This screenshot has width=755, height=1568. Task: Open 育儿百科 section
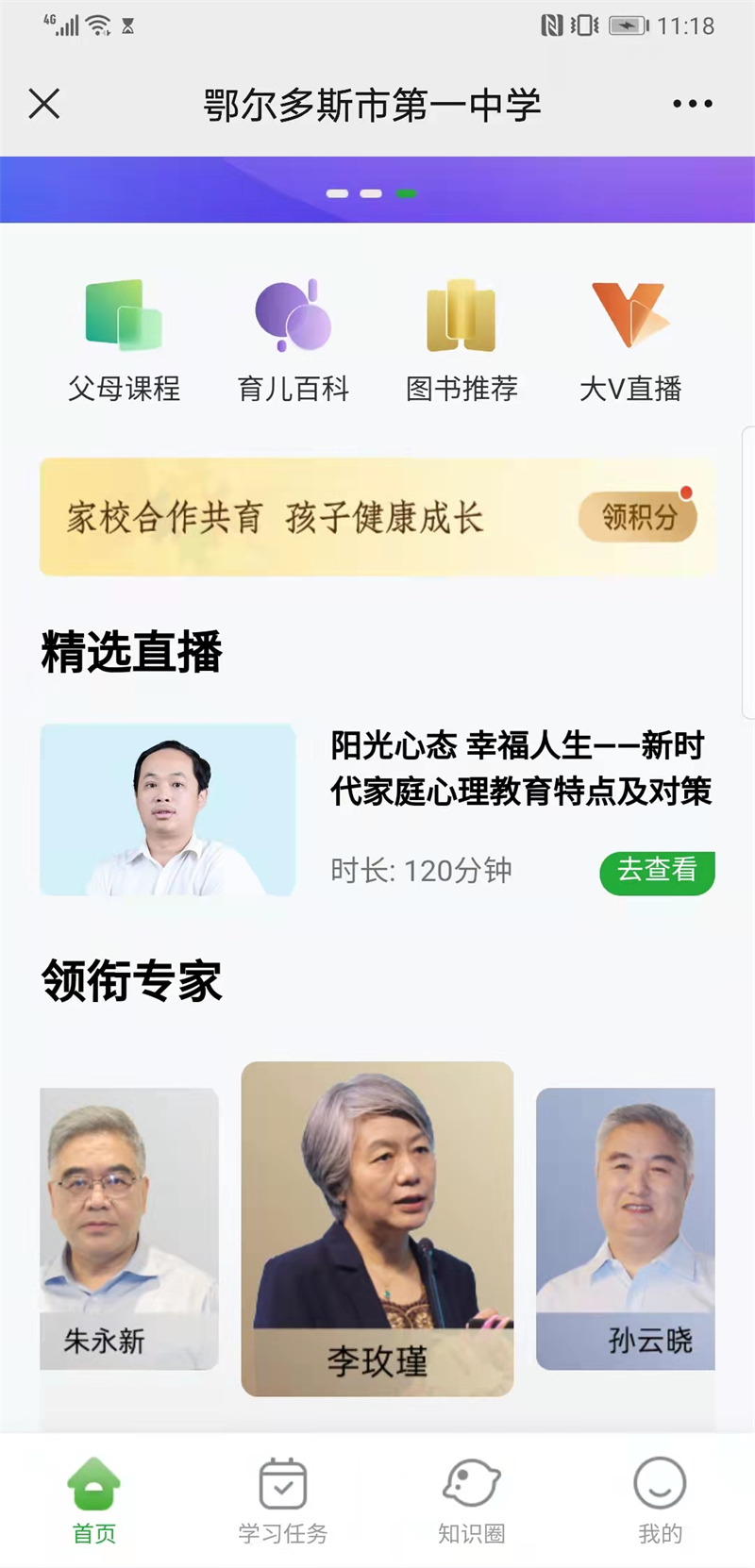pyautogui.click(x=294, y=342)
